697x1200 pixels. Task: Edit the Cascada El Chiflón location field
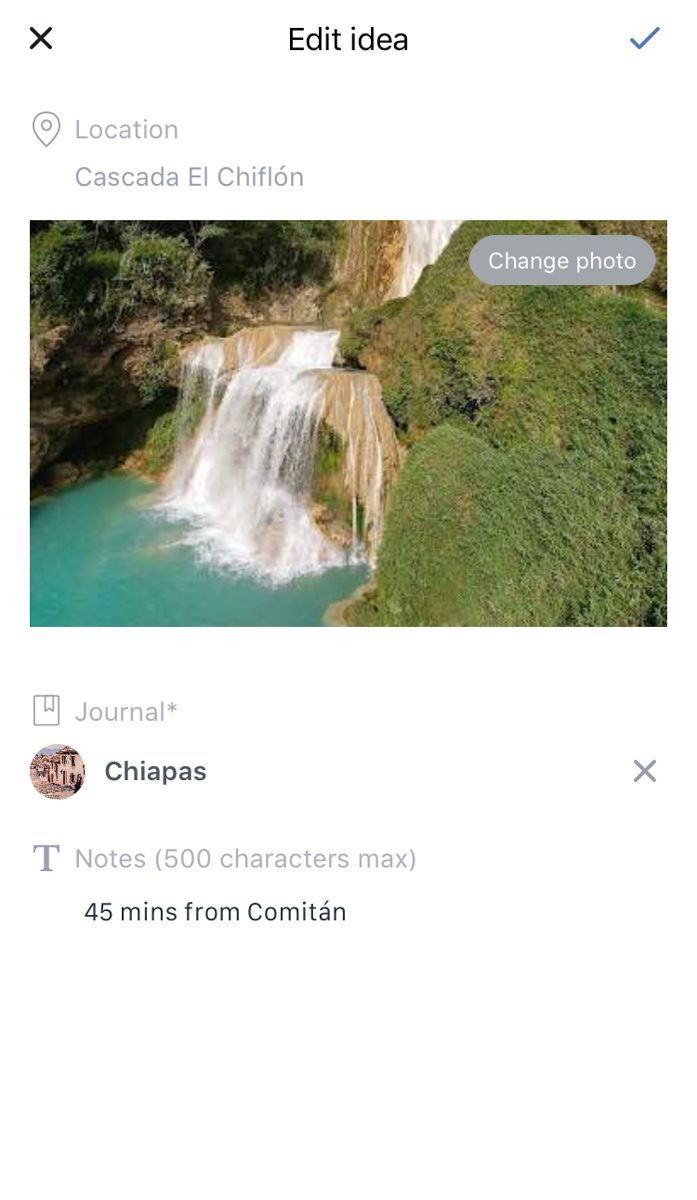(189, 177)
